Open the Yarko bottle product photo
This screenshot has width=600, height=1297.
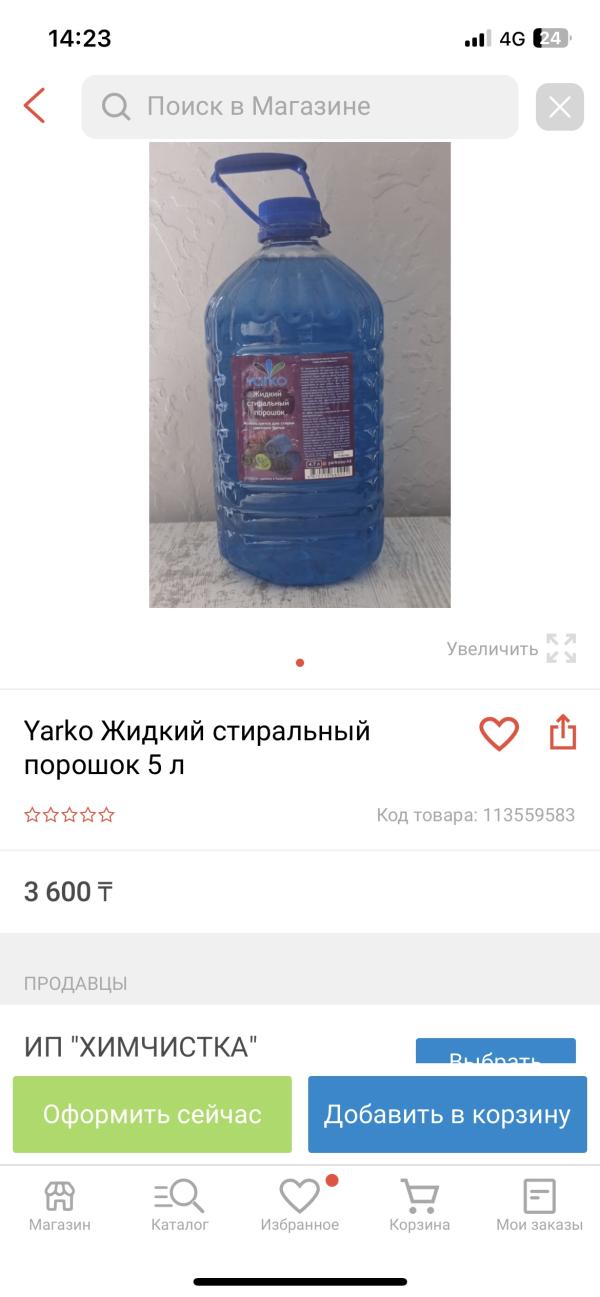coord(300,375)
